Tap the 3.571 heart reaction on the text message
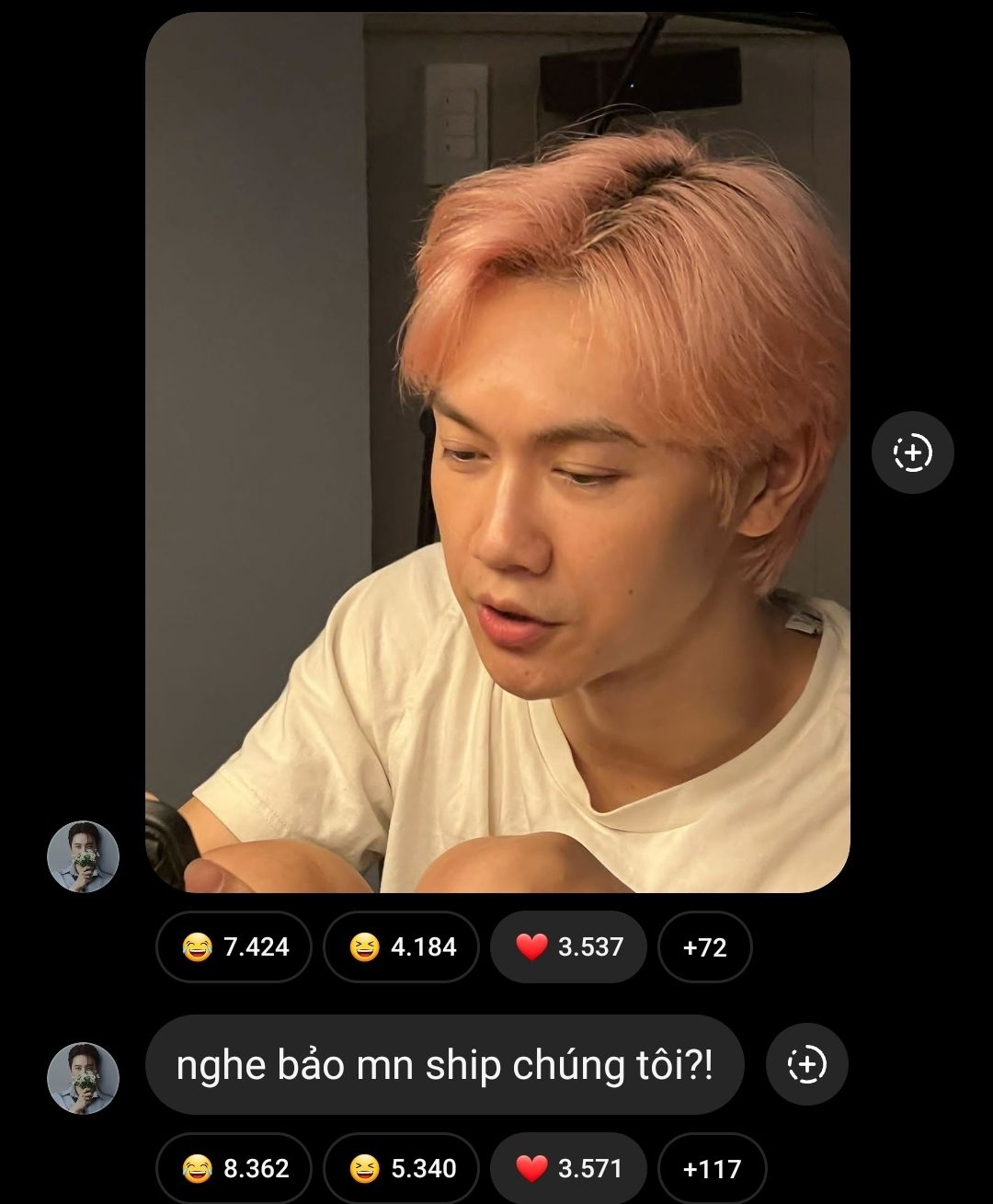 point(568,1168)
